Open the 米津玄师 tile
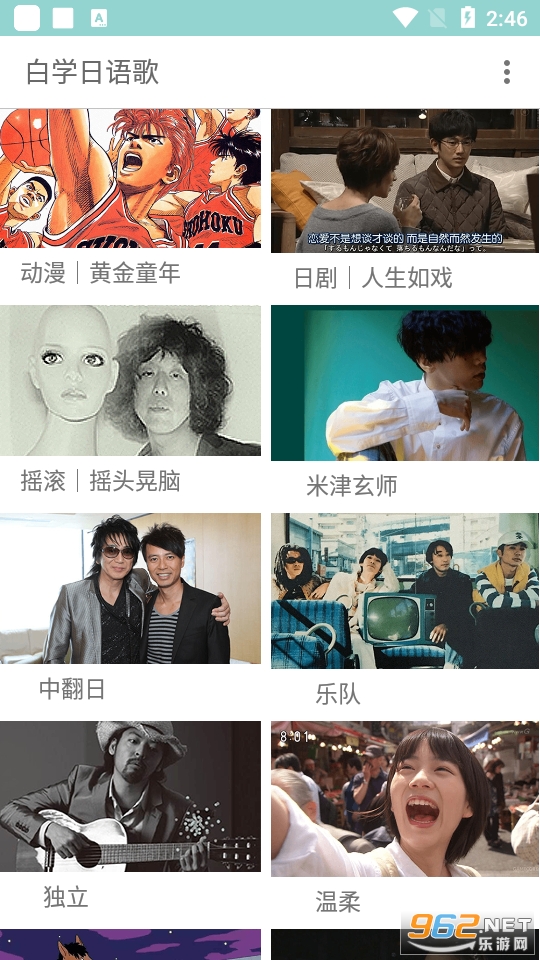The image size is (540, 960). [405, 407]
